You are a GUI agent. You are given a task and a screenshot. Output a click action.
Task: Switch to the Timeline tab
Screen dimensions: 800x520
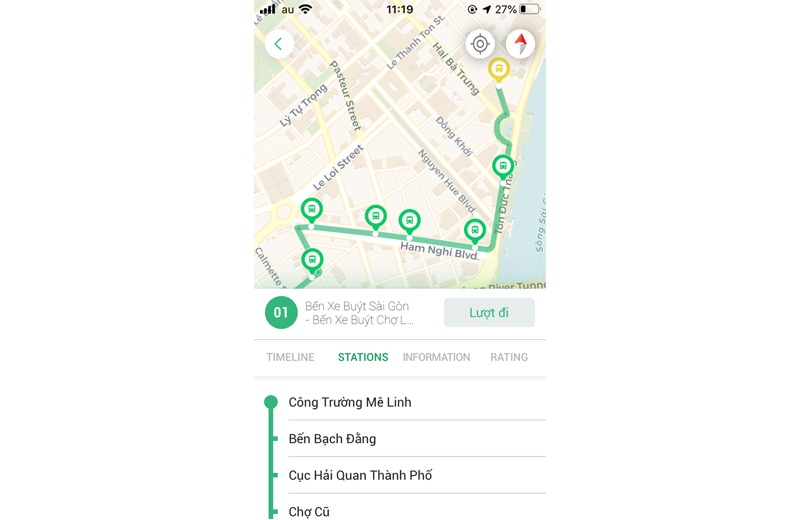point(290,357)
